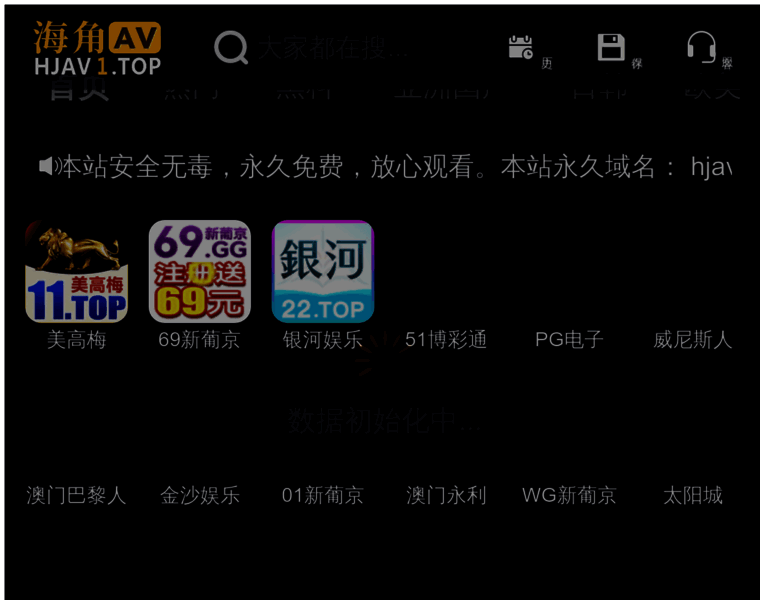Viewport: 760px width, 600px height.
Task: Open the WG新葡京 link
Action: (569, 495)
